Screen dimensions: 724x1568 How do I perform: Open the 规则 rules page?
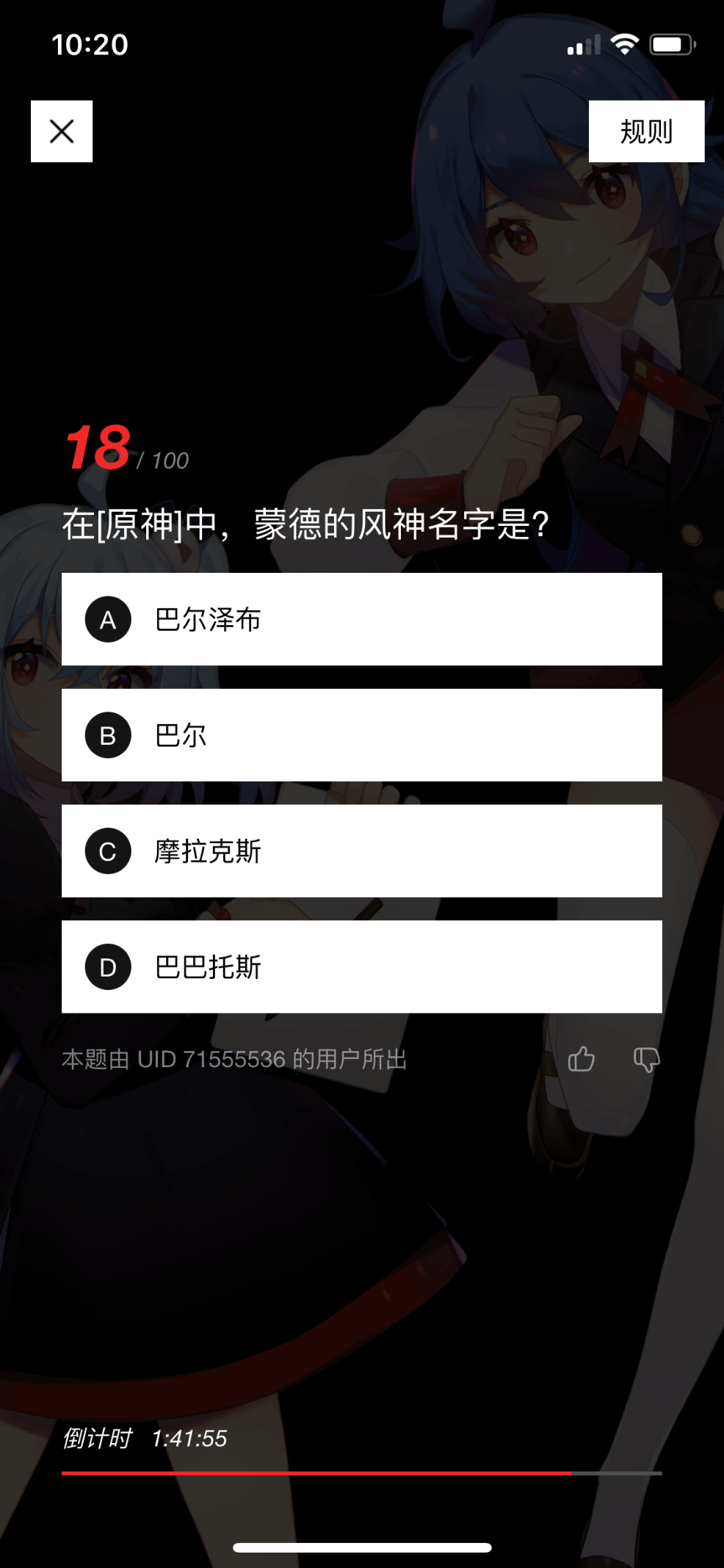click(x=647, y=131)
